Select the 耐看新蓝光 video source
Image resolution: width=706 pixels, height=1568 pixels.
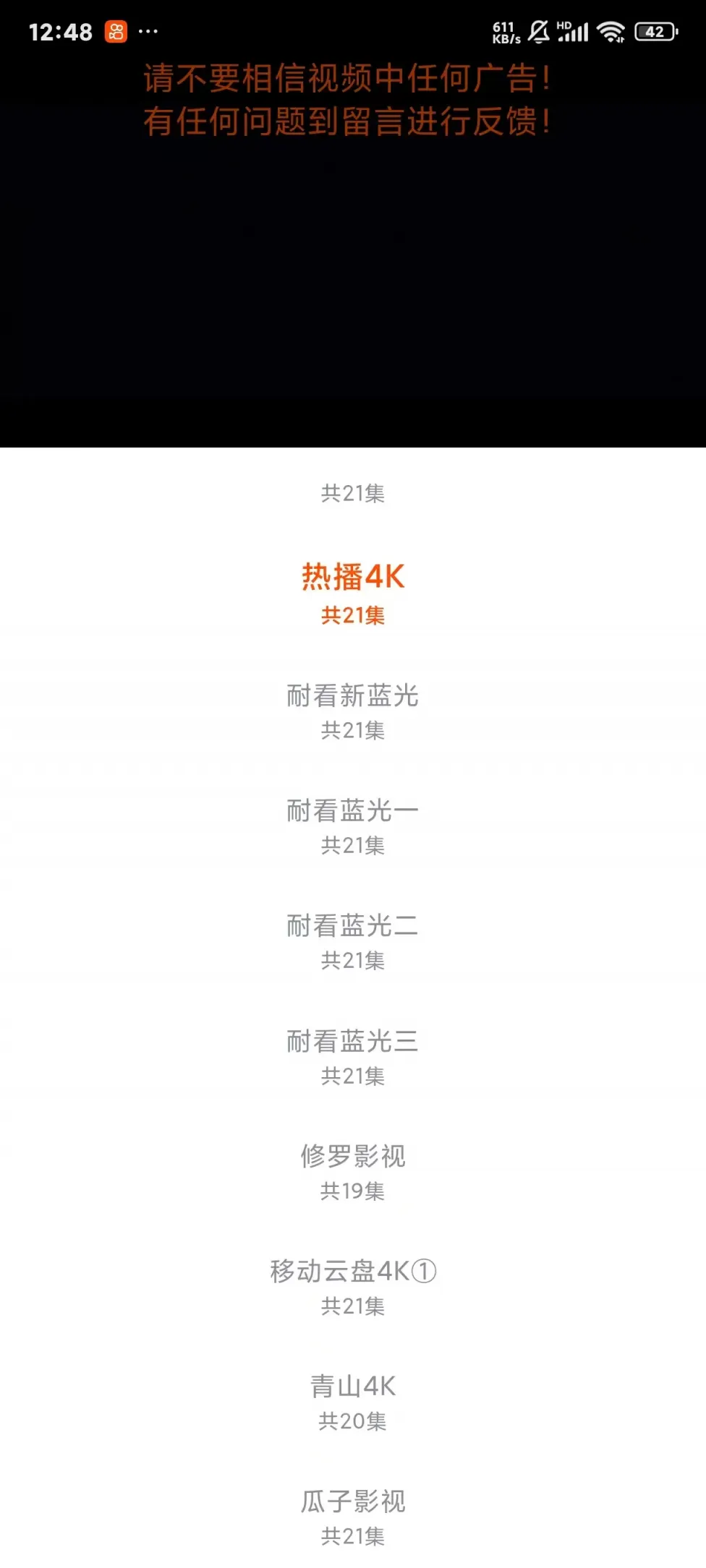click(x=352, y=695)
